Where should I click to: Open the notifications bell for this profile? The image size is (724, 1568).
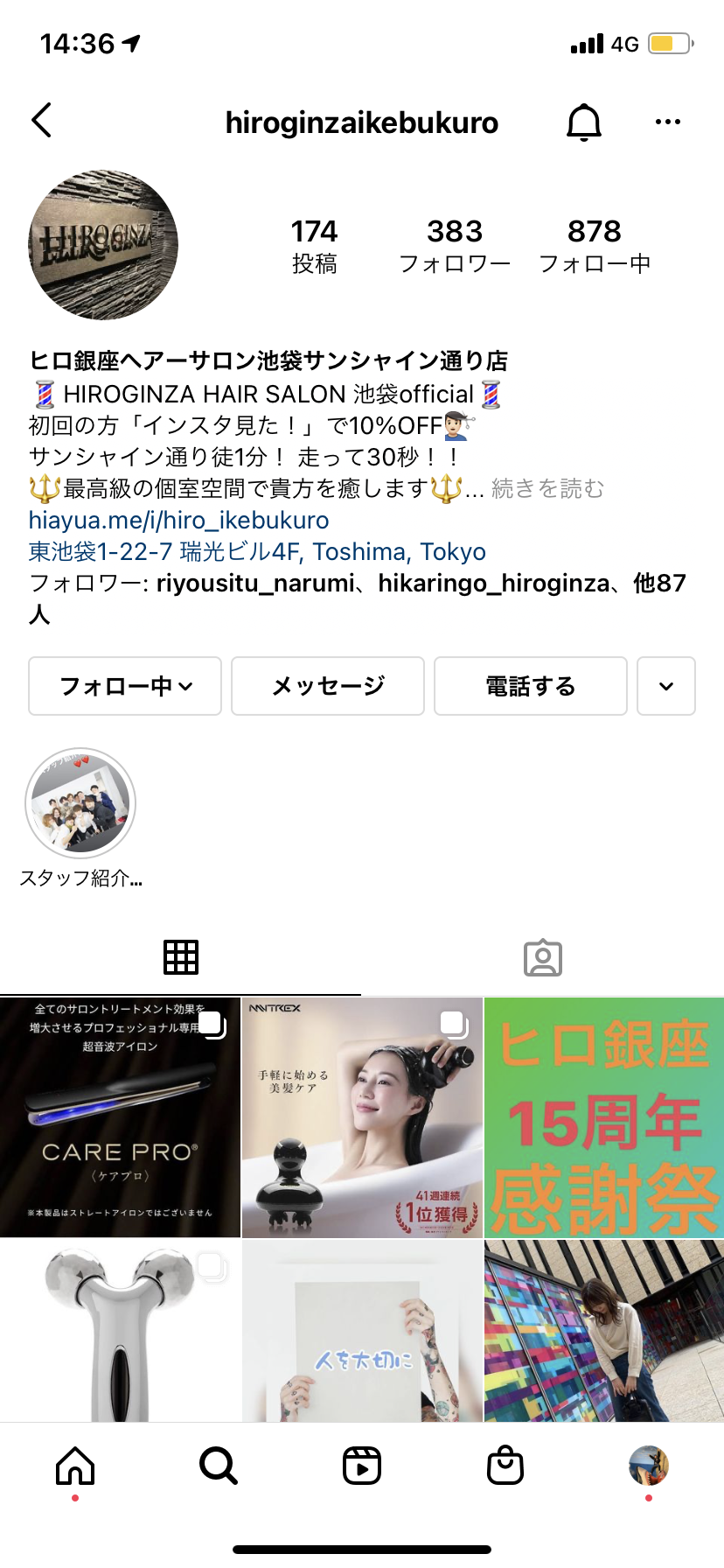(x=583, y=122)
